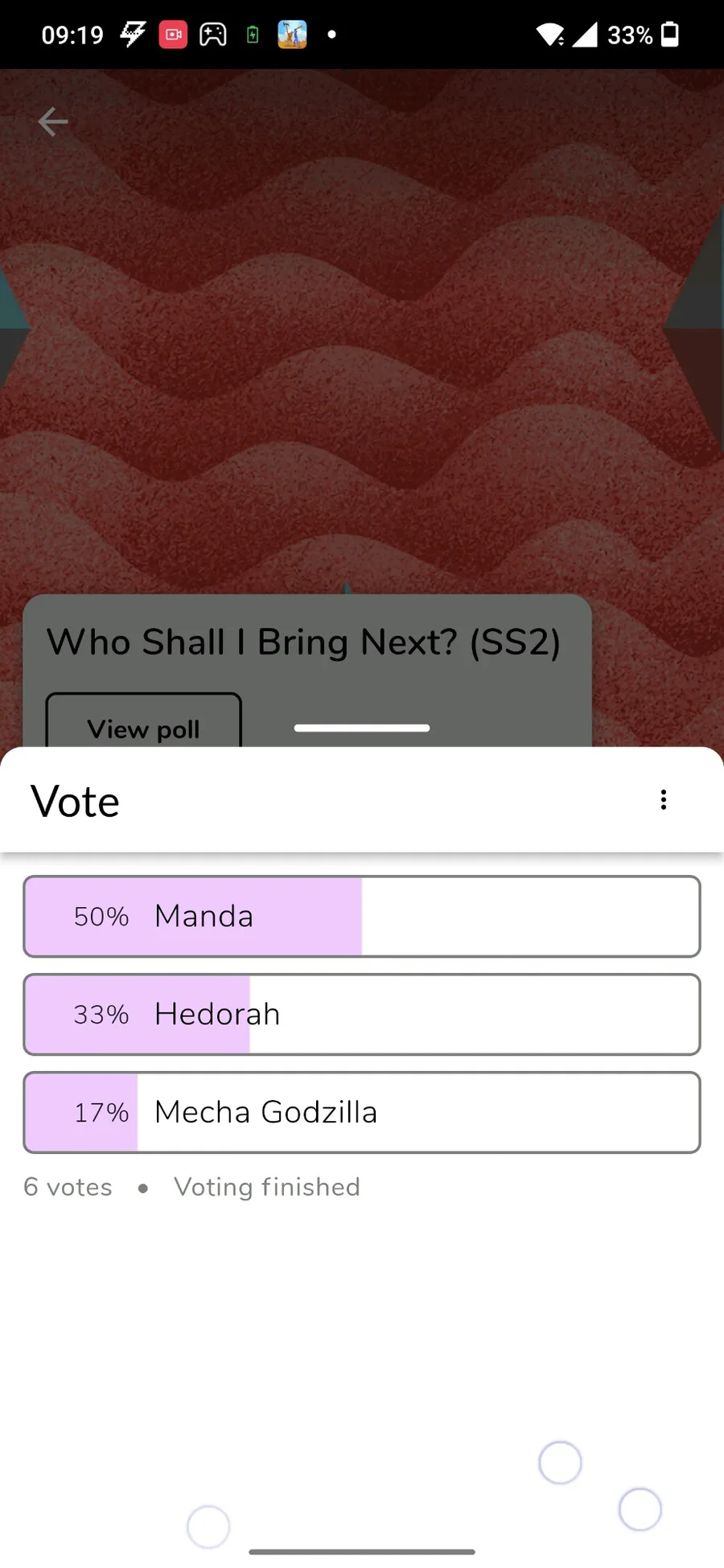This screenshot has height=1568, width=724.
Task: Open the Vote sheet's three-dot overflow menu
Action: click(x=664, y=799)
